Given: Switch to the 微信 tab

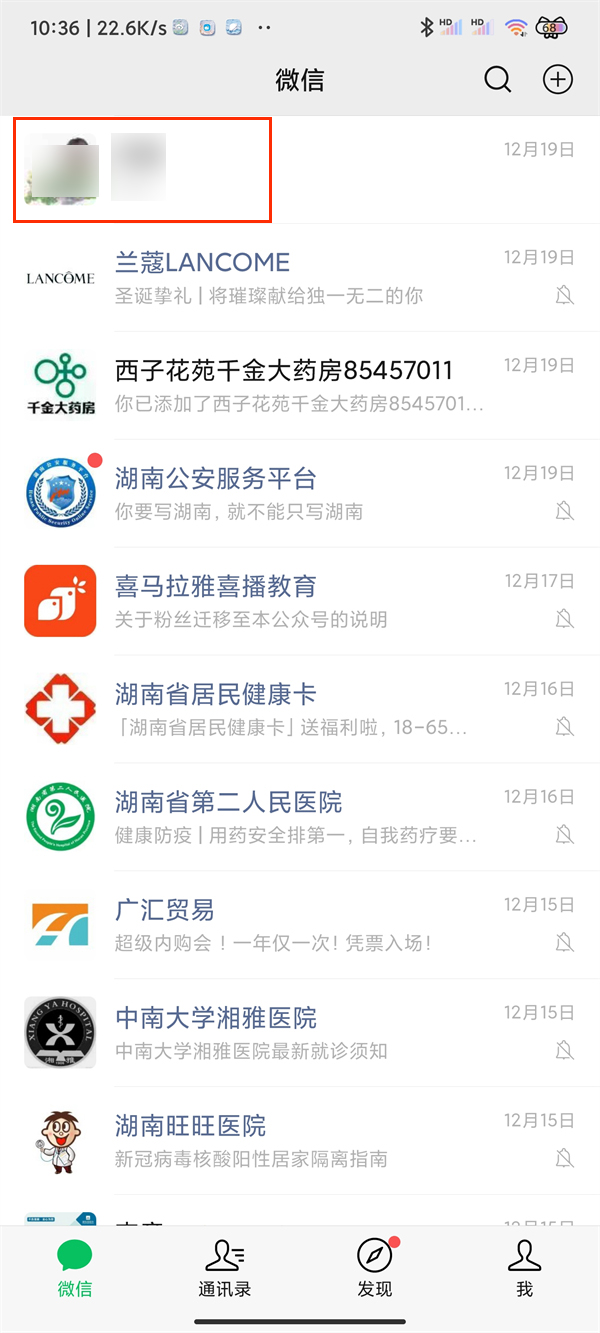Looking at the screenshot, I should click(75, 1268).
